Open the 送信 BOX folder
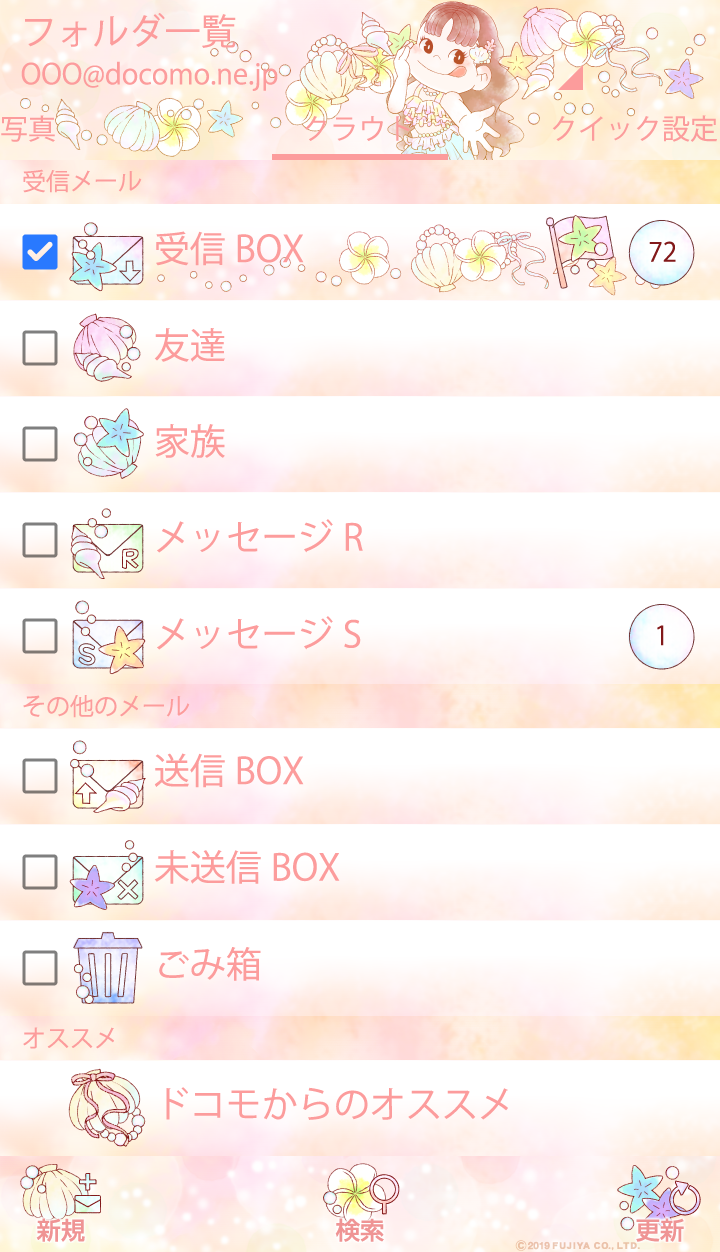This screenshot has width=720, height=1252. point(228,773)
